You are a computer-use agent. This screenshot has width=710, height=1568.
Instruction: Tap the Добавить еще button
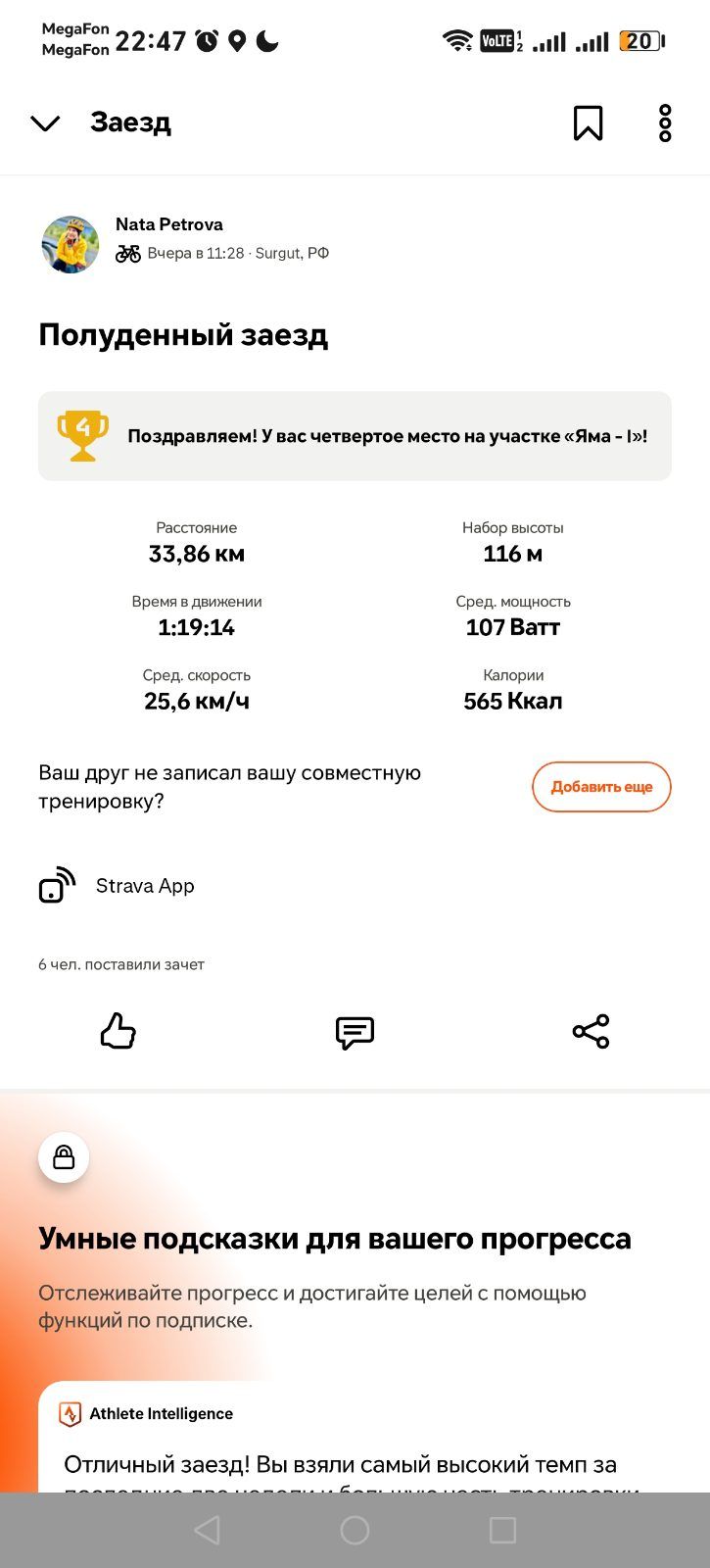pos(601,787)
